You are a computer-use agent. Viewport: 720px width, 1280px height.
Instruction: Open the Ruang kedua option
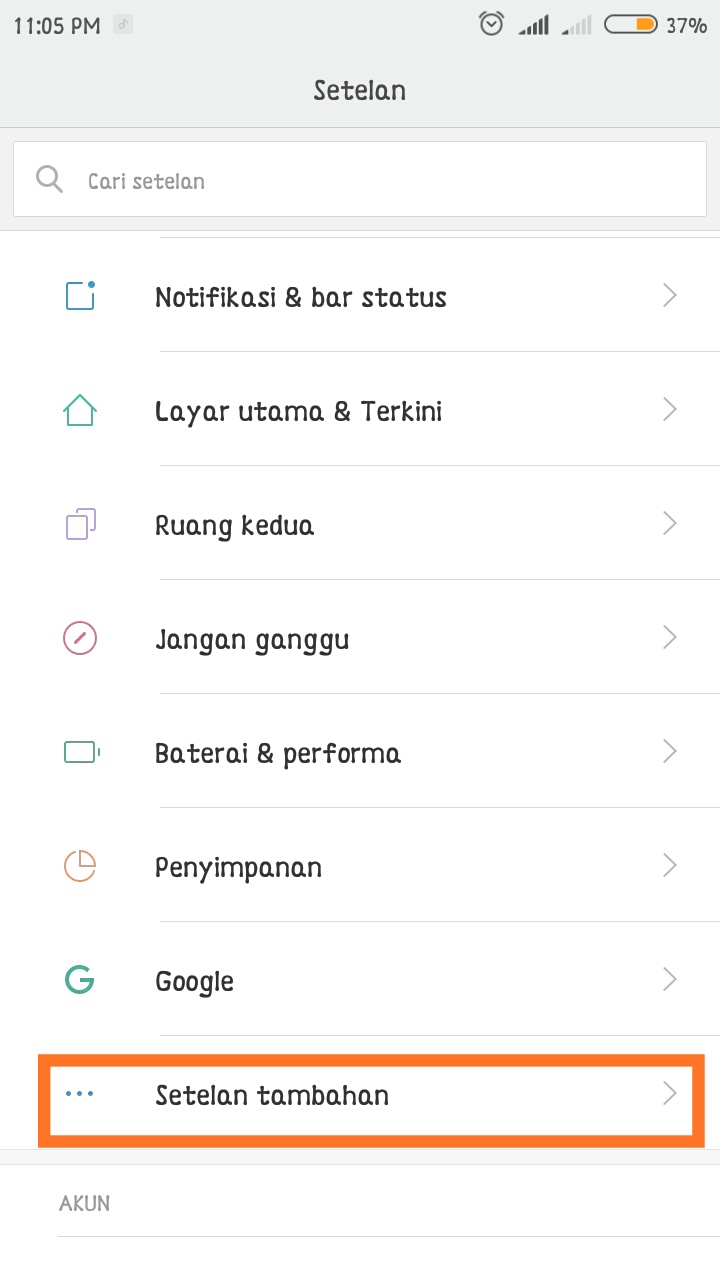360,525
